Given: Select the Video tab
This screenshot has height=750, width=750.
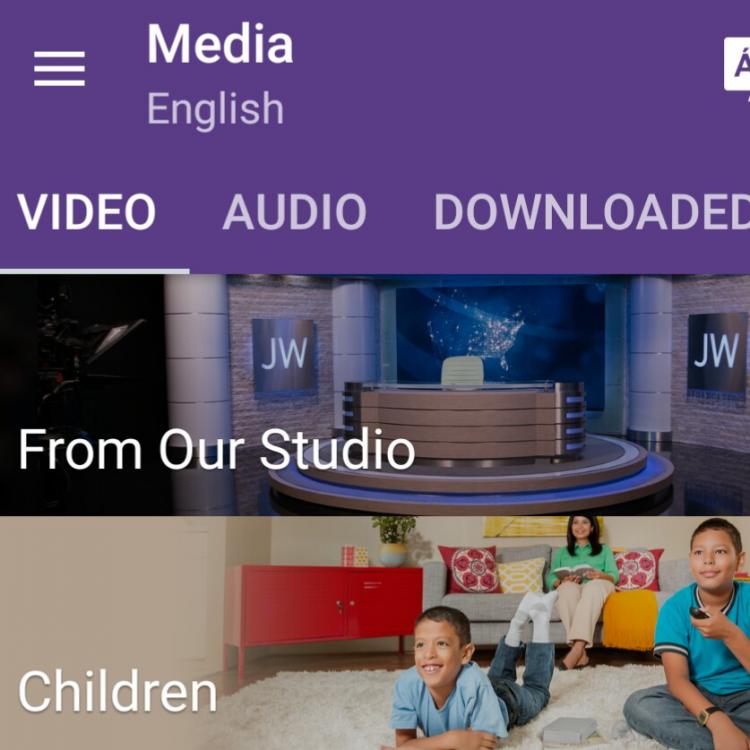Looking at the screenshot, I should pos(87,212).
